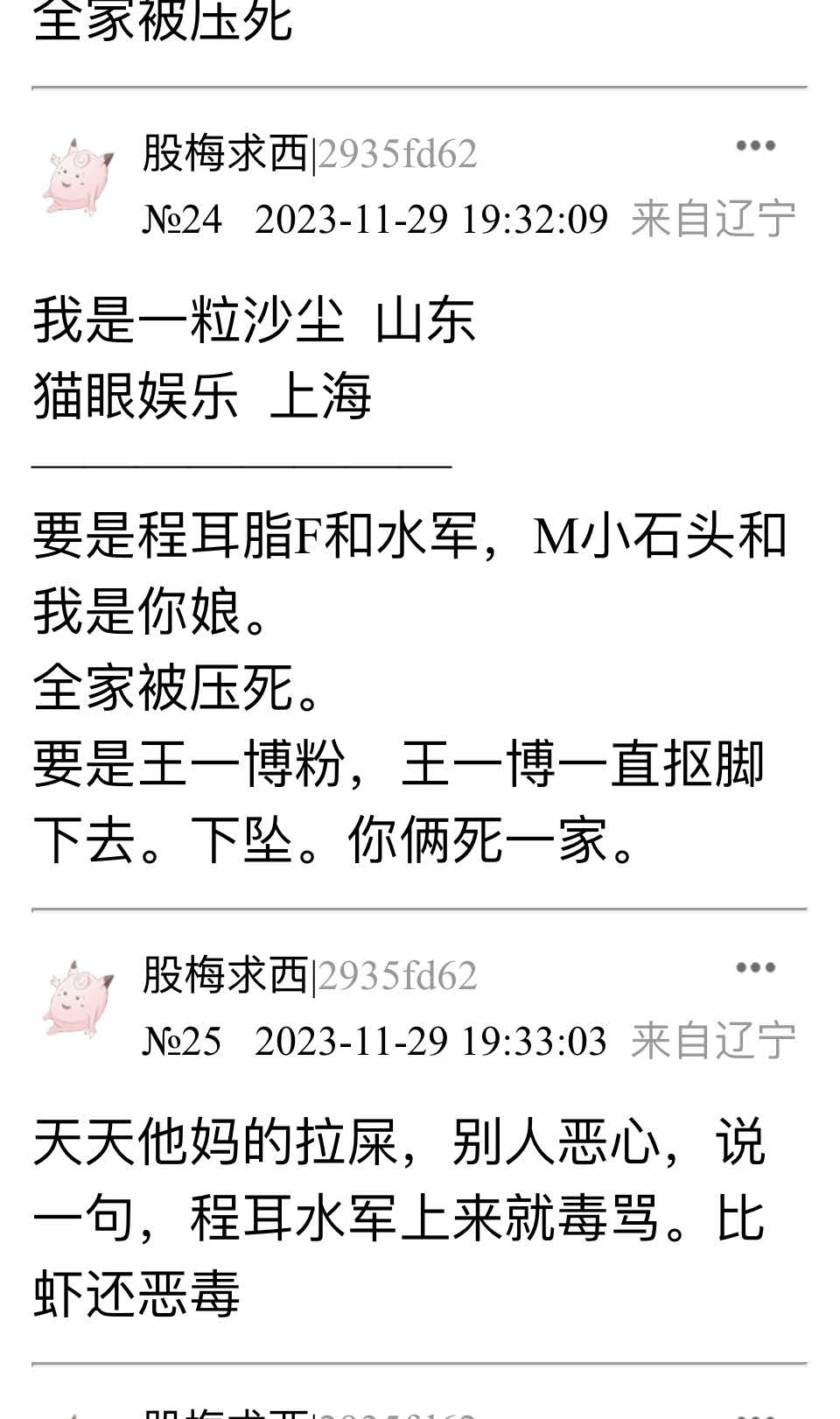The height and width of the screenshot is (1419, 840).
Task: Open the three-dot menu on reply №25
Action: click(x=755, y=968)
